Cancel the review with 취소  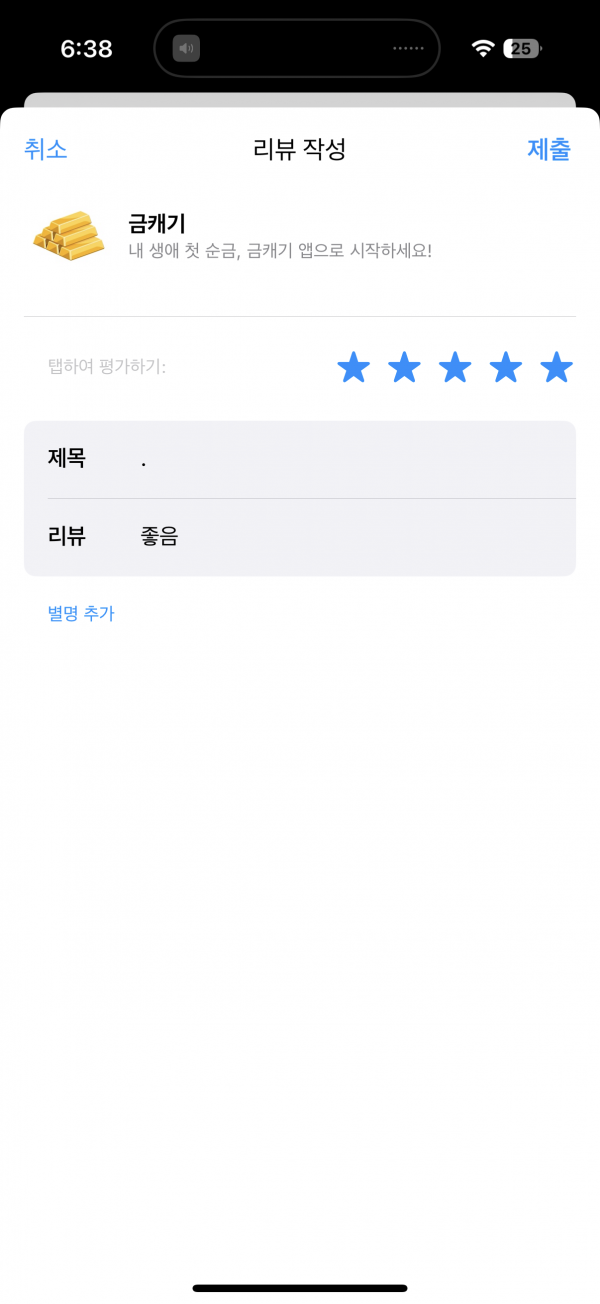45,150
